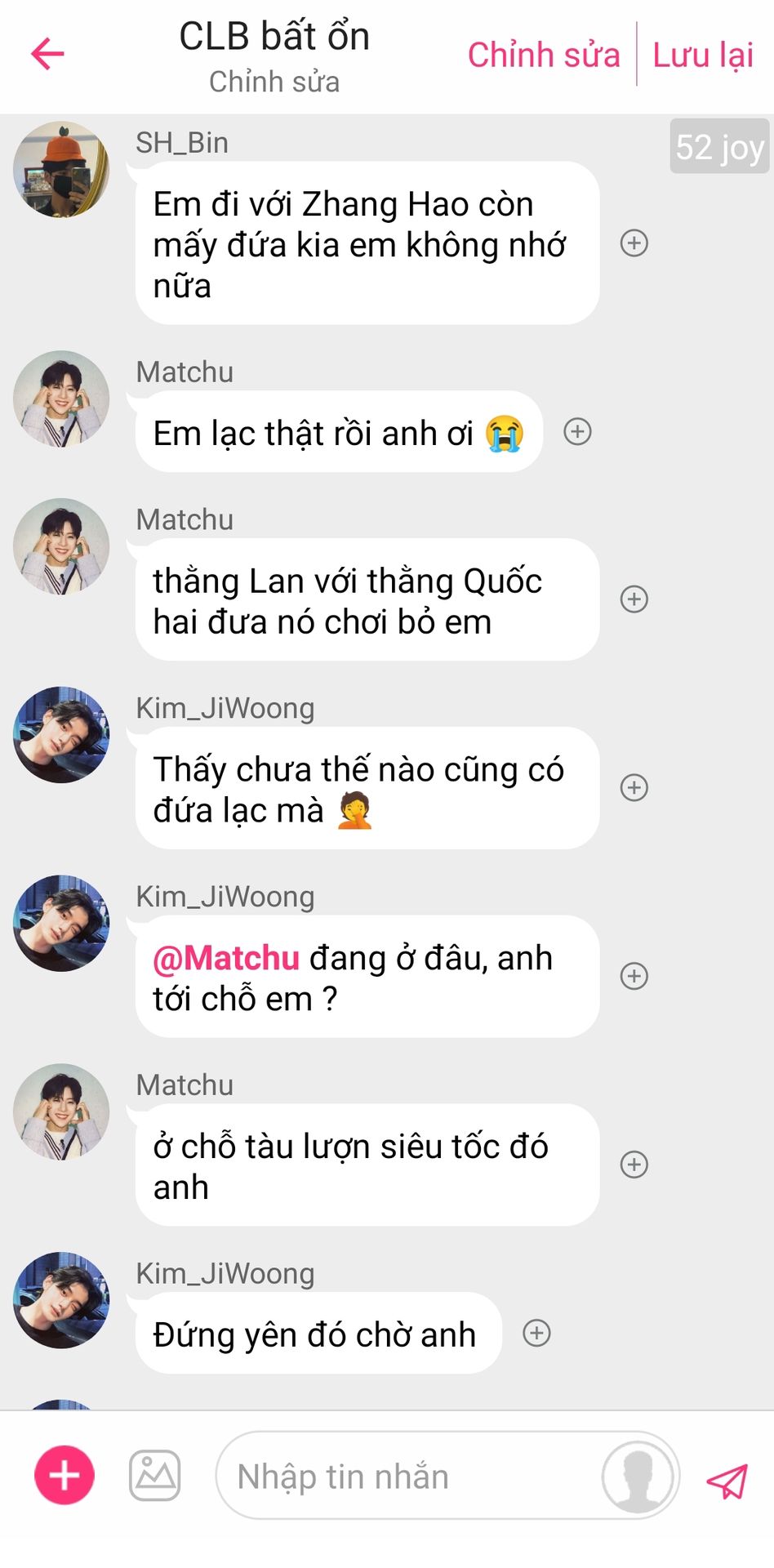Image resolution: width=774 pixels, height=1568 pixels.
Task: Tap plus next to "Đứng yên đó chờ anh"
Action: (x=536, y=1333)
